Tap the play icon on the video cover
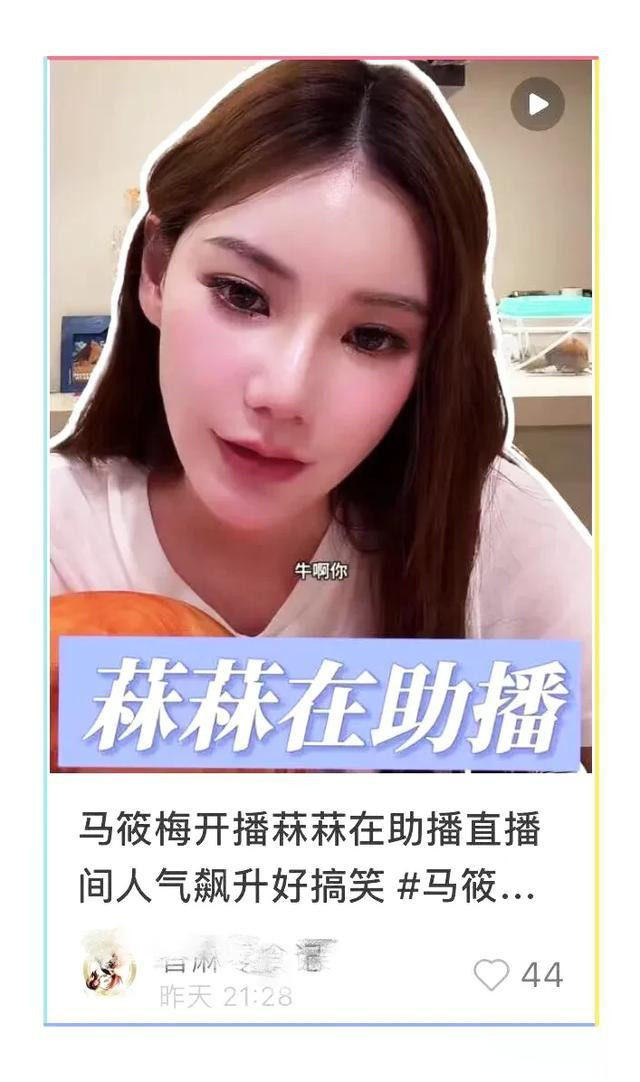This screenshot has width=640, height=1082. pyautogui.click(x=537, y=104)
